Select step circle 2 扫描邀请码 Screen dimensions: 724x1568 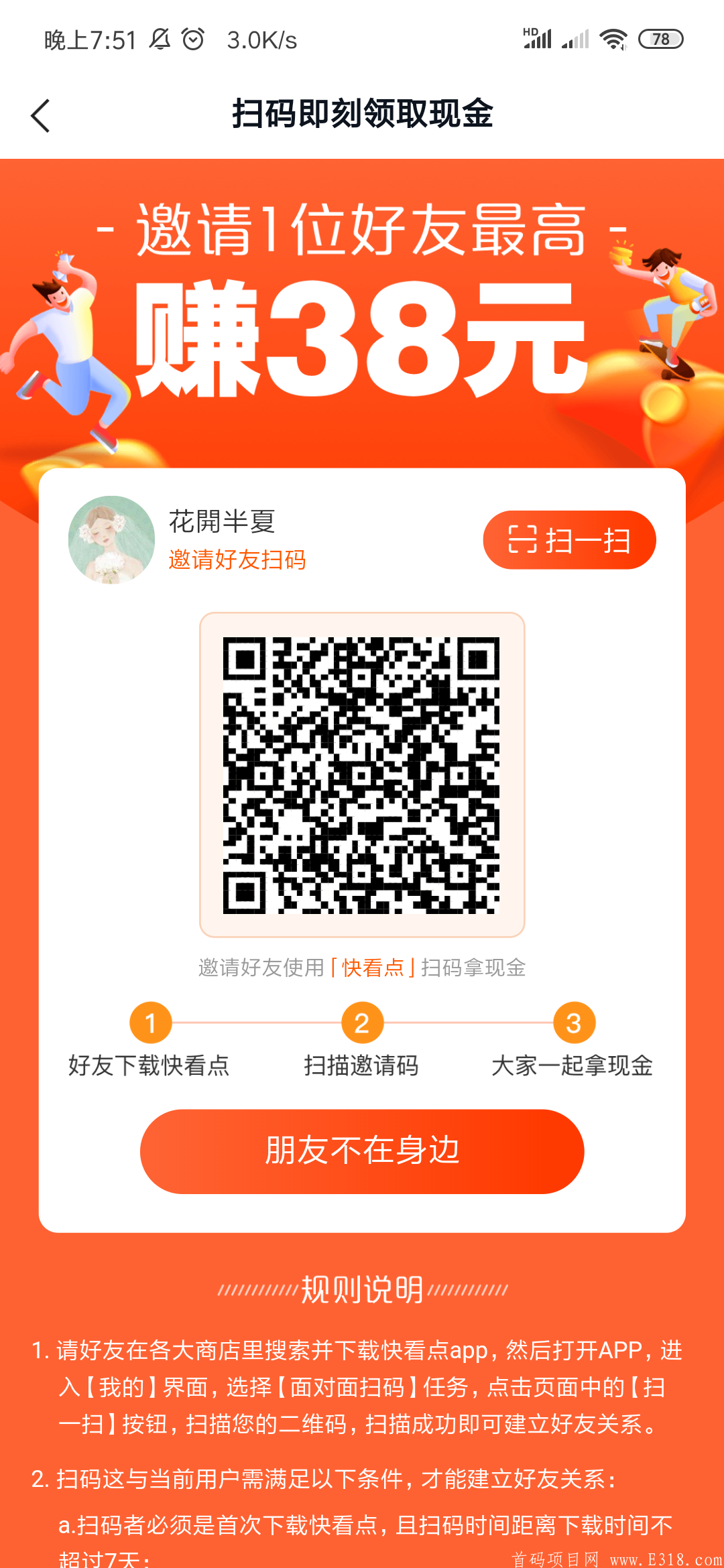(x=362, y=1021)
